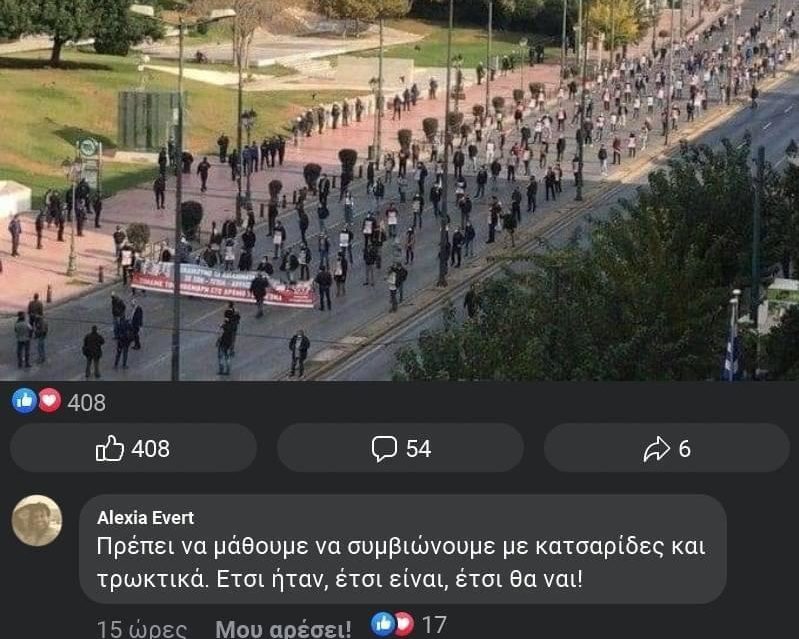799x639 pixels.
Task: Share the post
Action: [x=666, y=449]
